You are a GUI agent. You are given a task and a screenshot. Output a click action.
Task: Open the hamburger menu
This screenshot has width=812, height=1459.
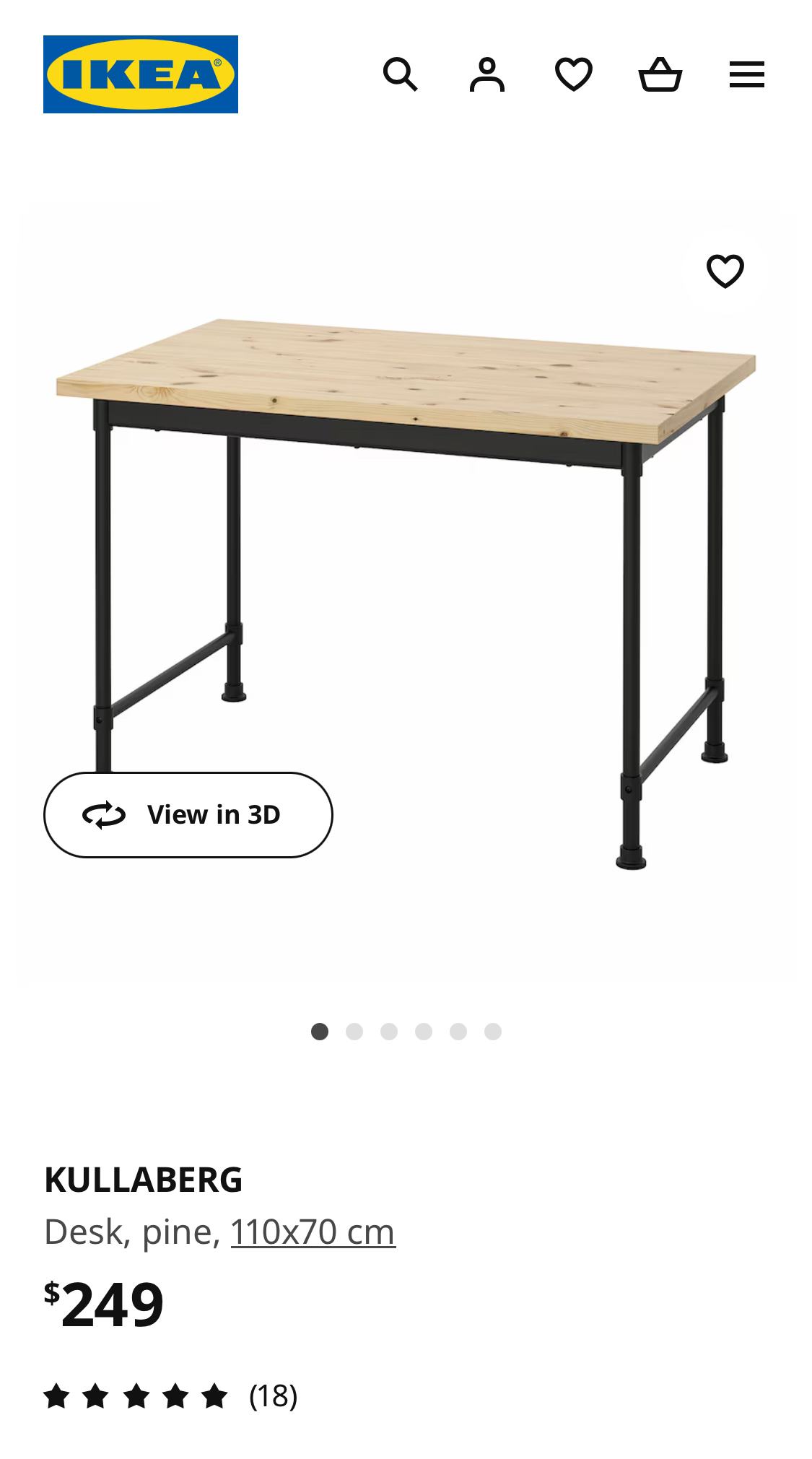[x=746, y=74]
